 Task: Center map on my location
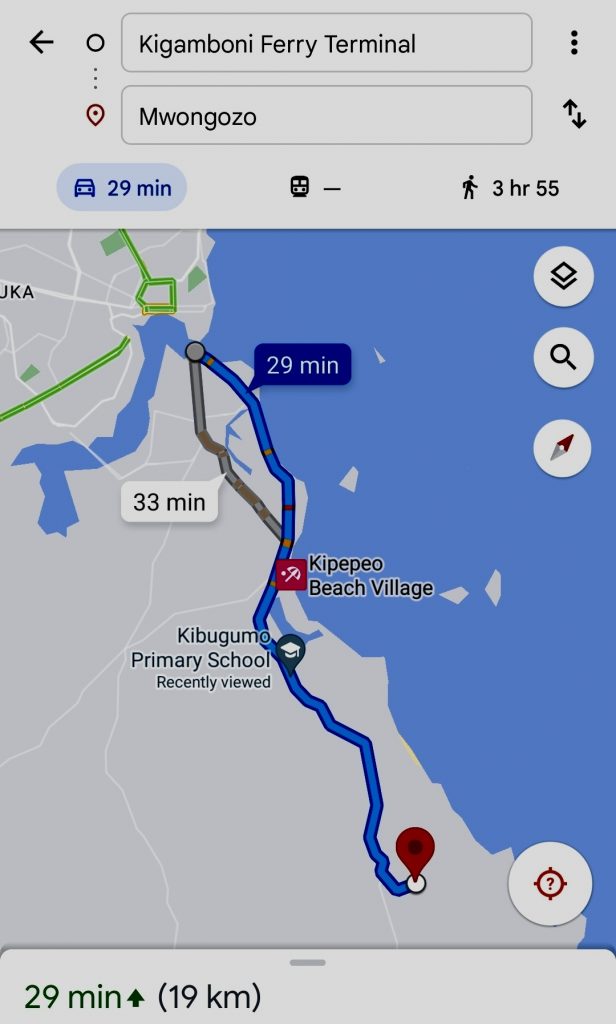pos(551,883)
